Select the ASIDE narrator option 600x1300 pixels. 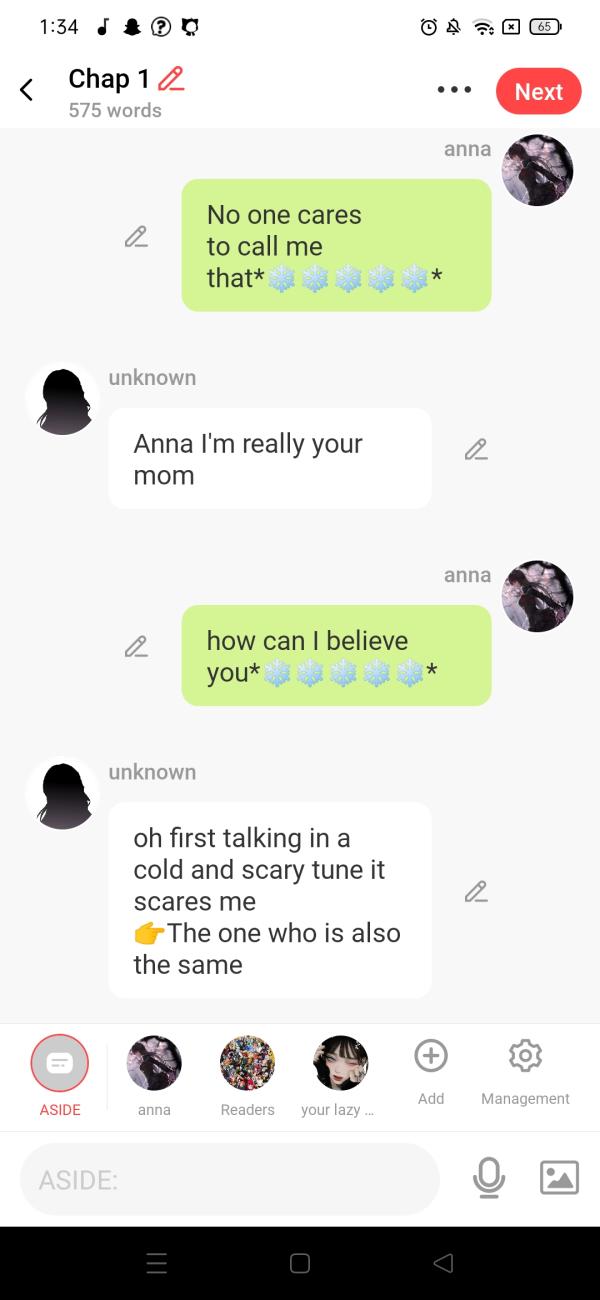pyautogui.click(x=60, y=1063)
